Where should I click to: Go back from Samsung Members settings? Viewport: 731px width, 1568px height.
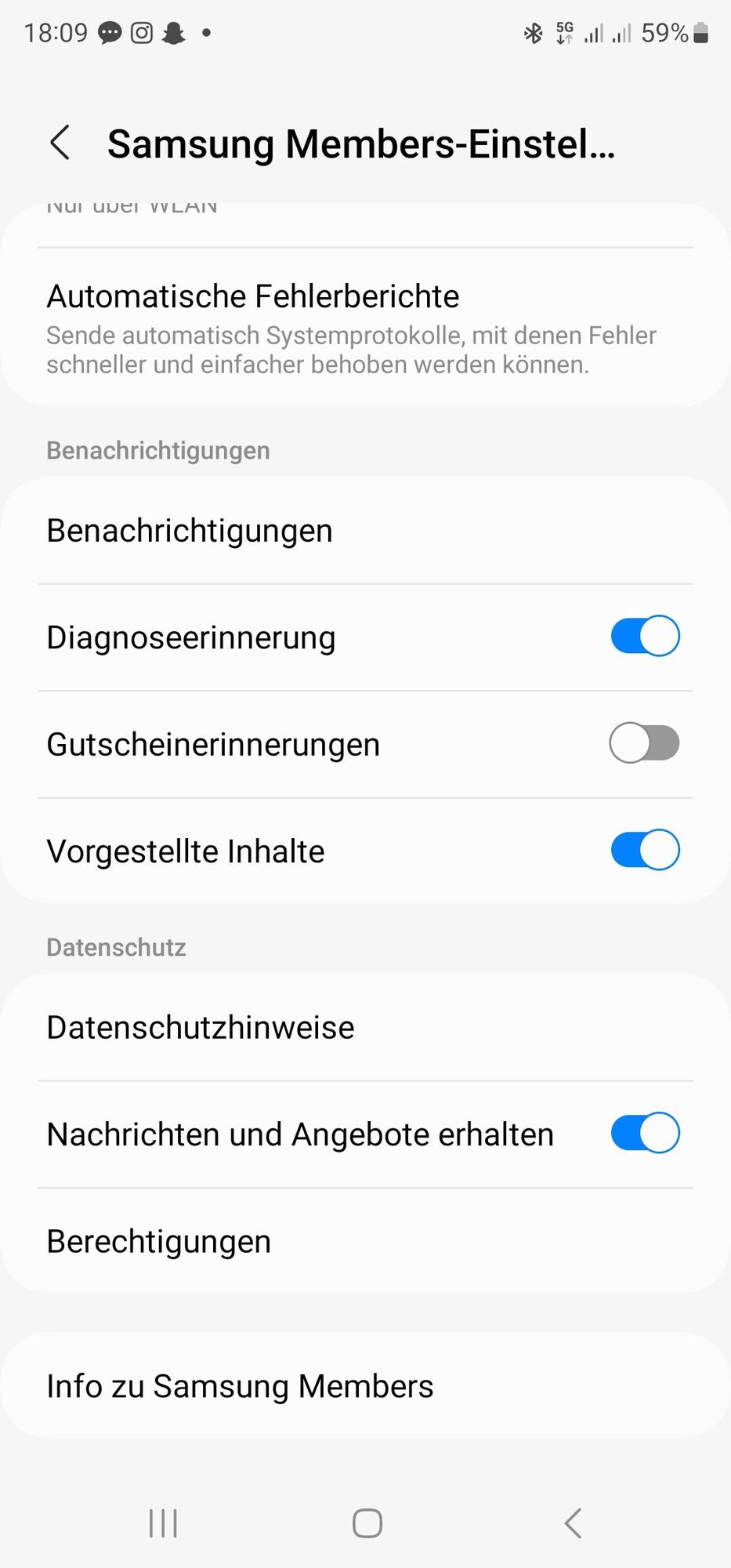click(60, 143)
